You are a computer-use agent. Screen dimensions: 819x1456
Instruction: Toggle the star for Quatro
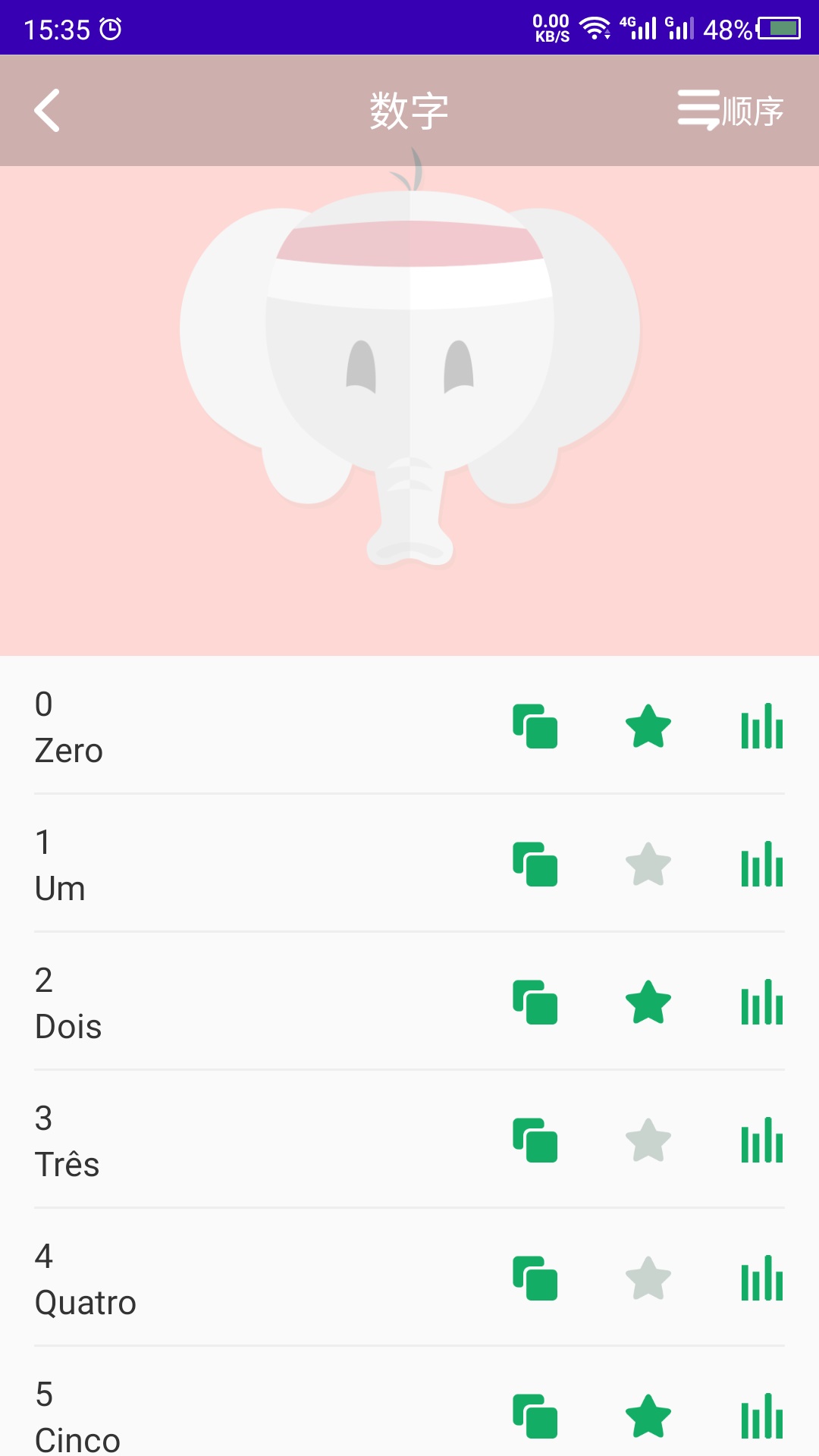point(648,1279)
